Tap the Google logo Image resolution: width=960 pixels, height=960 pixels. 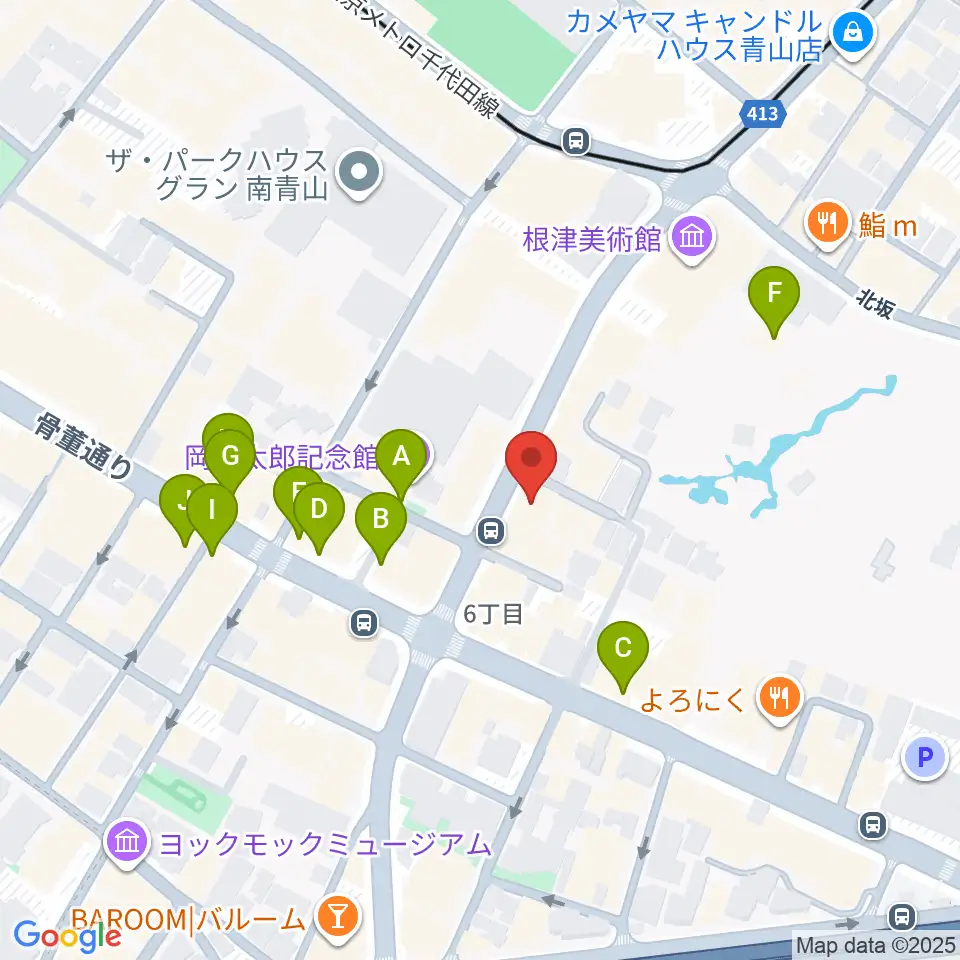[x=67, y=935]
